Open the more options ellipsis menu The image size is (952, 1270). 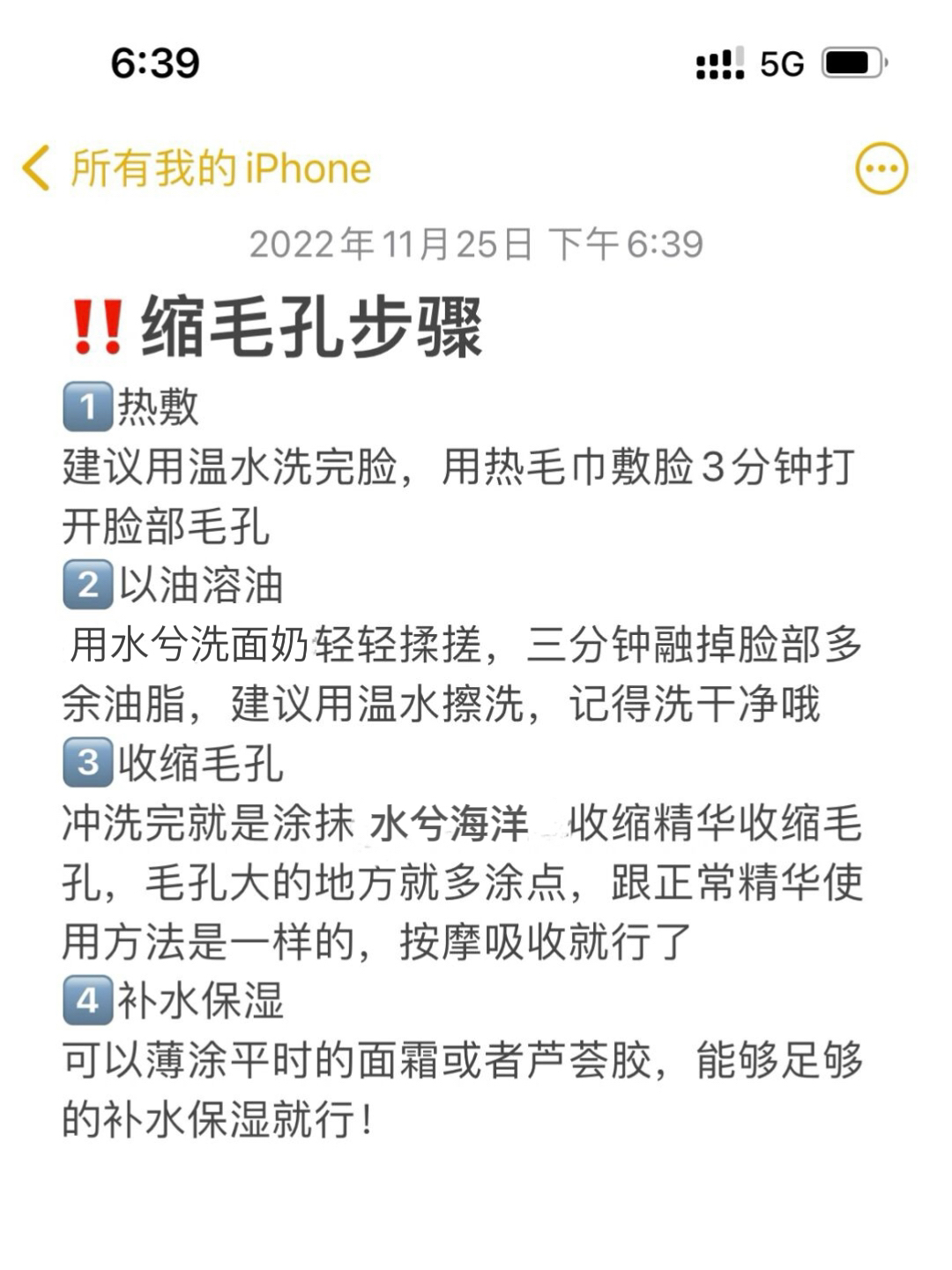(x=881, y=168)
